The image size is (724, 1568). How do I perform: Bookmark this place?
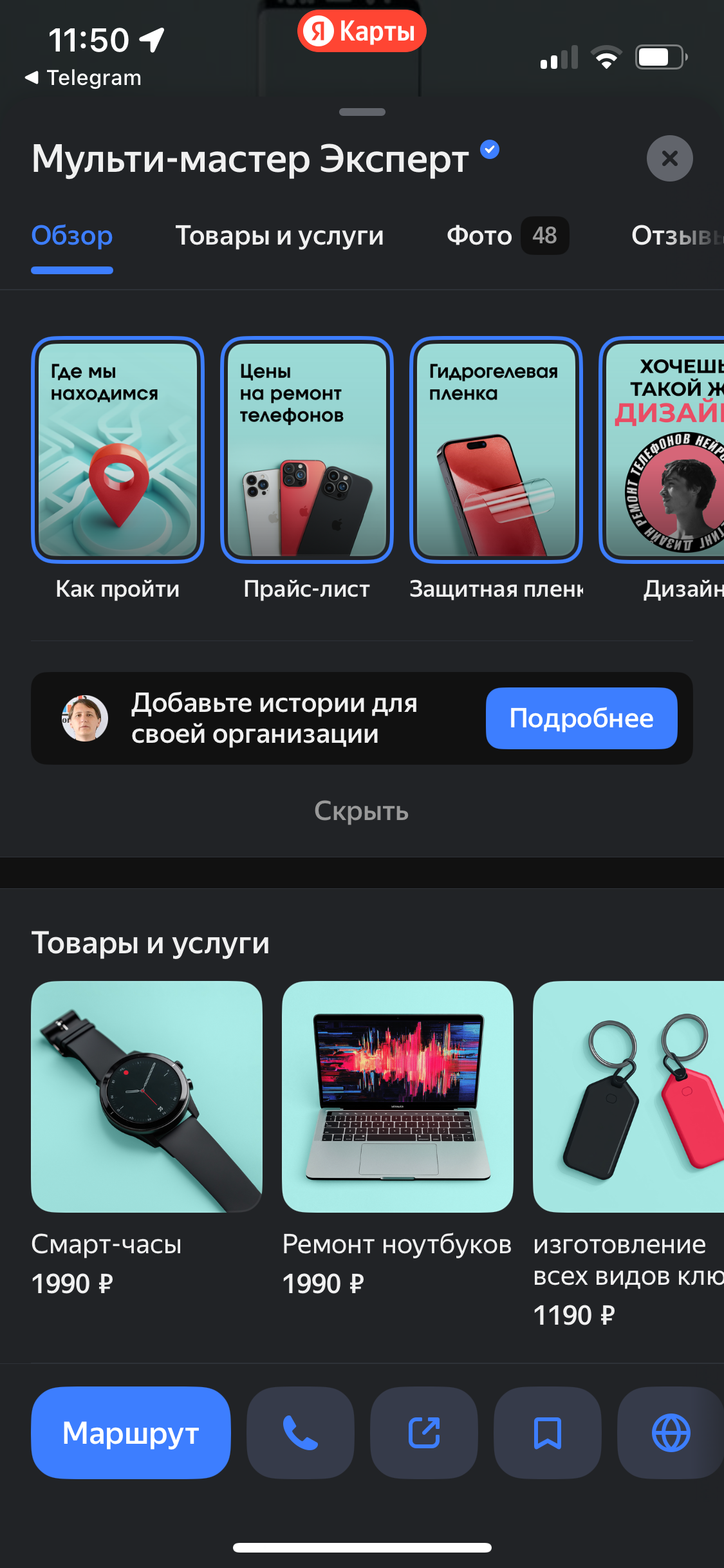[548, 1433]
